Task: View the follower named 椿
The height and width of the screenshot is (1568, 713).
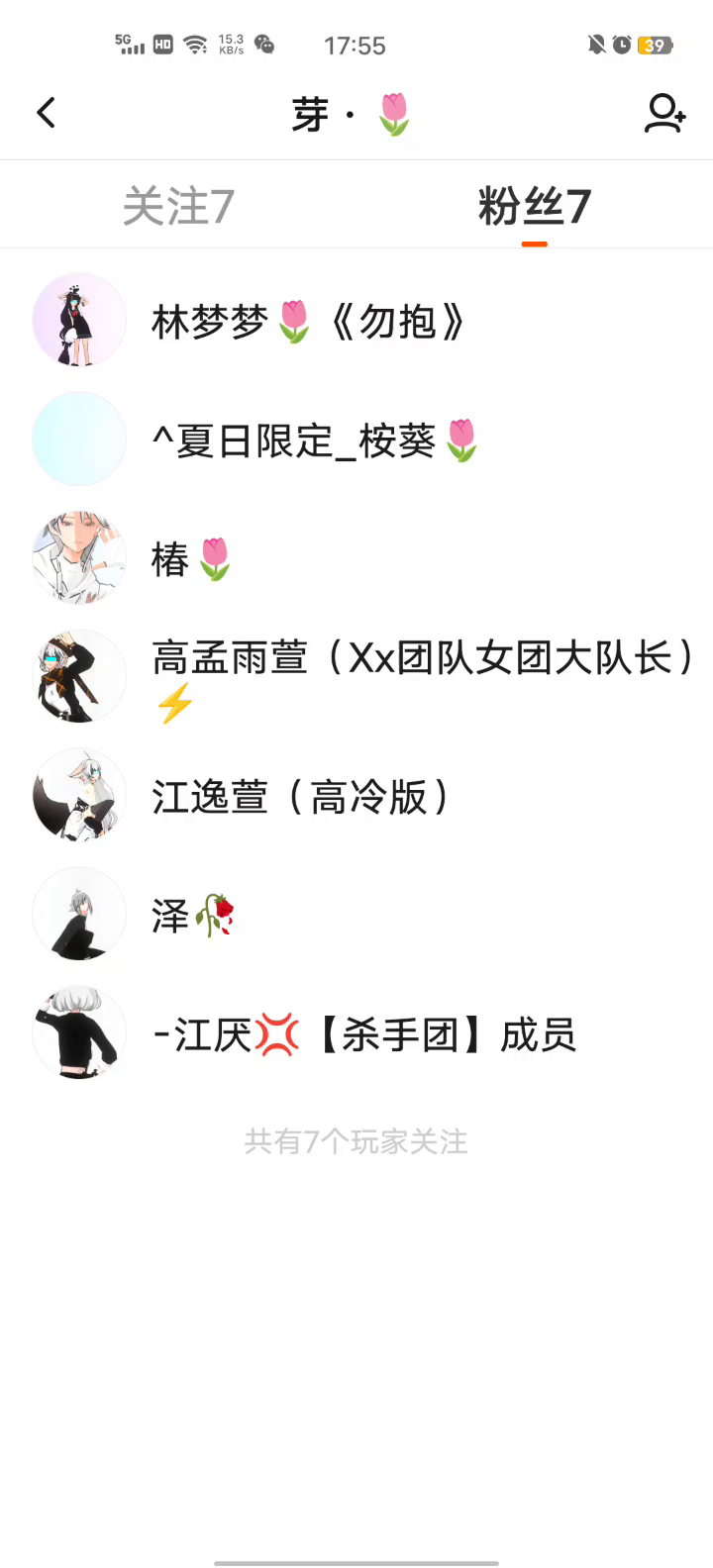Action: (x=190, y=559)
